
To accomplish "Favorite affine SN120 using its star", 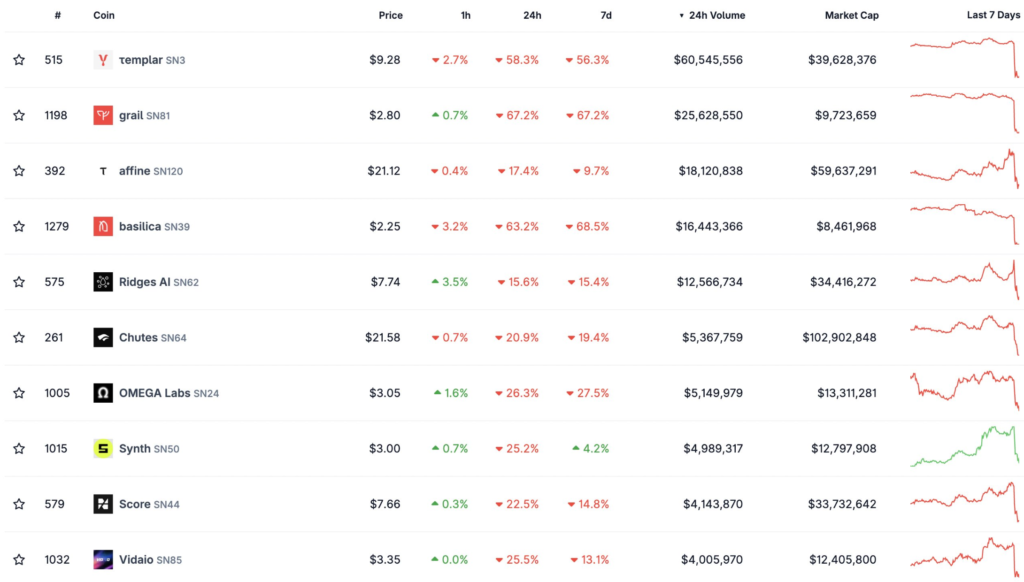I will coord(19,171).
